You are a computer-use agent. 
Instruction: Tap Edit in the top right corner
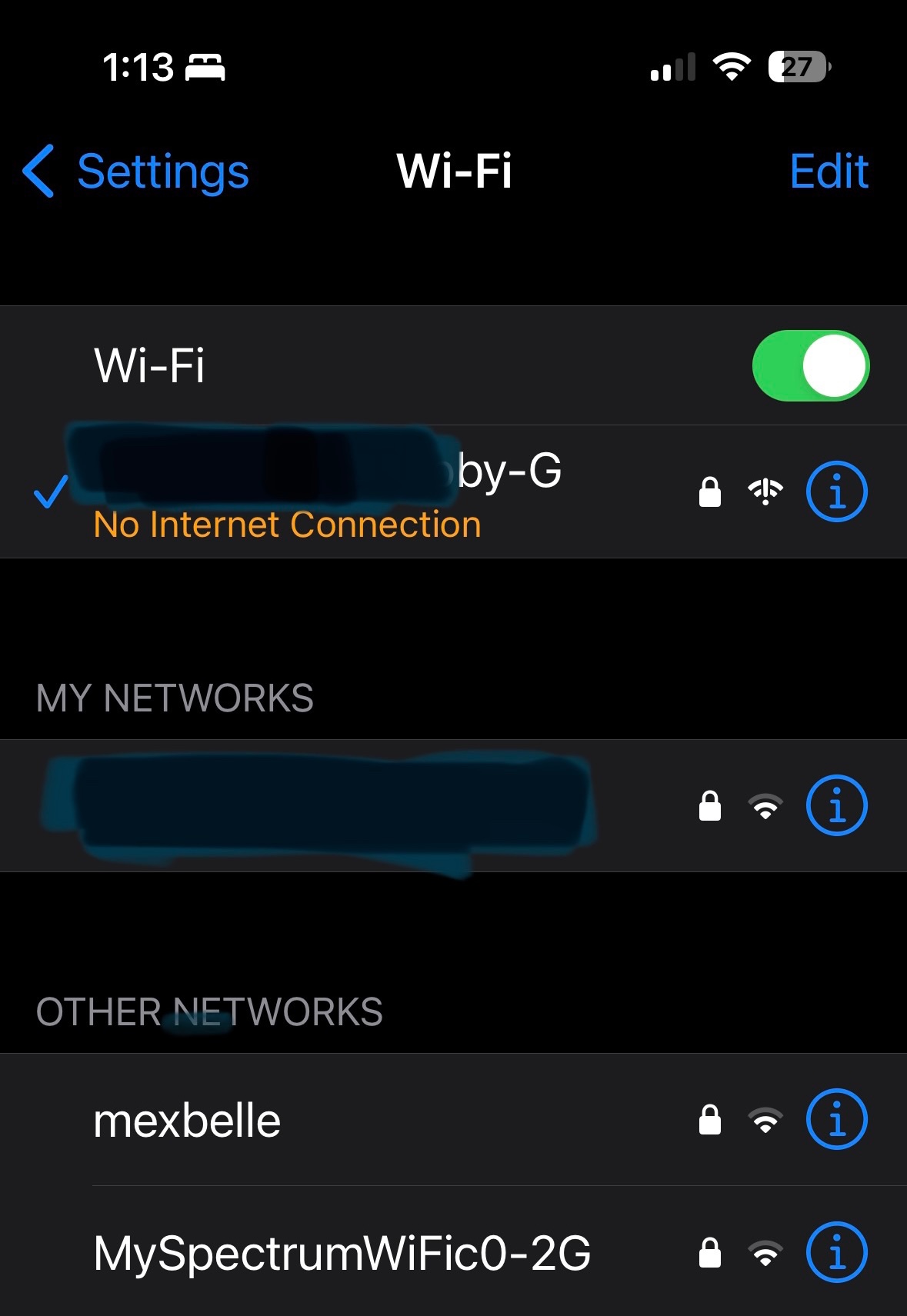[828, 172]
